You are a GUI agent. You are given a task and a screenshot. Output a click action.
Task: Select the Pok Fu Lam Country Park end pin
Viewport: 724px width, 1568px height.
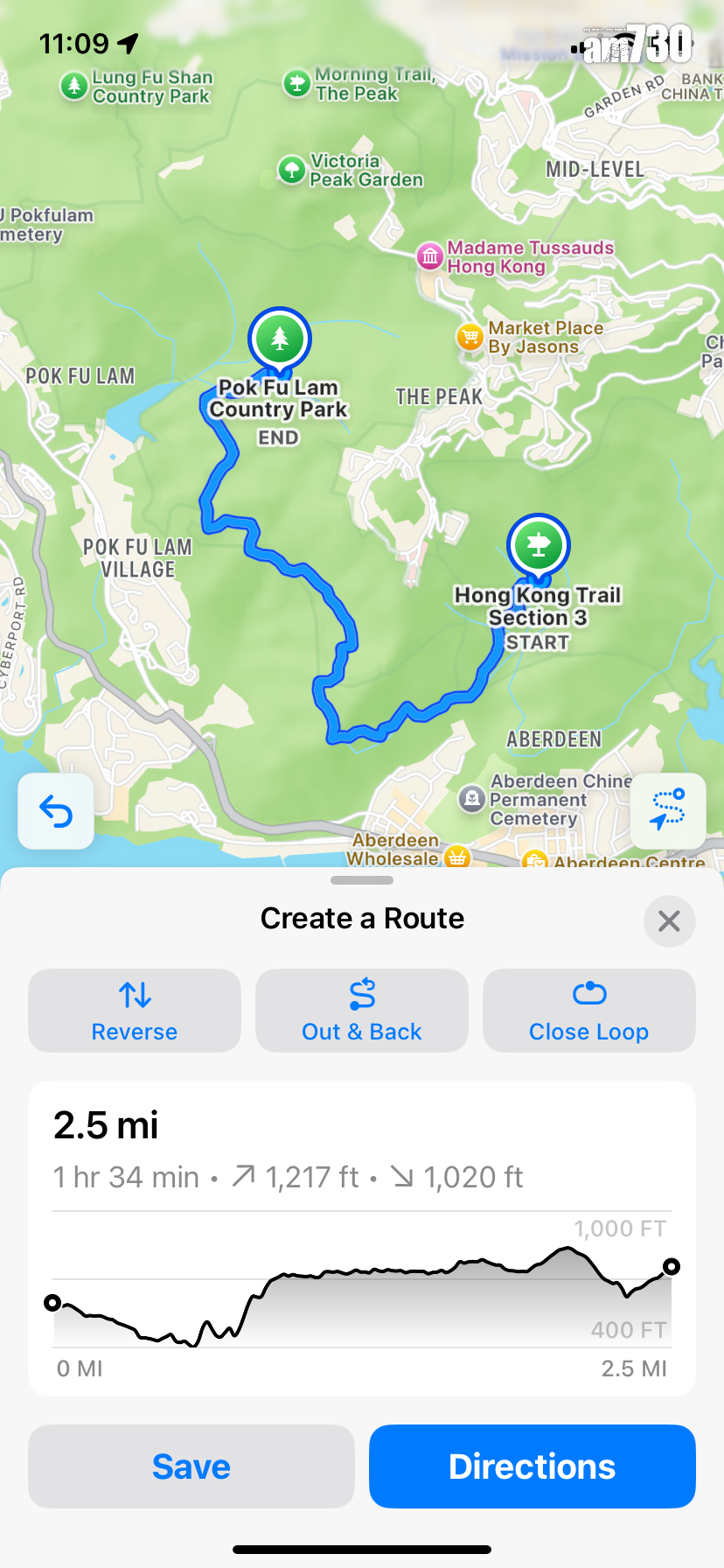pos(279,339)
